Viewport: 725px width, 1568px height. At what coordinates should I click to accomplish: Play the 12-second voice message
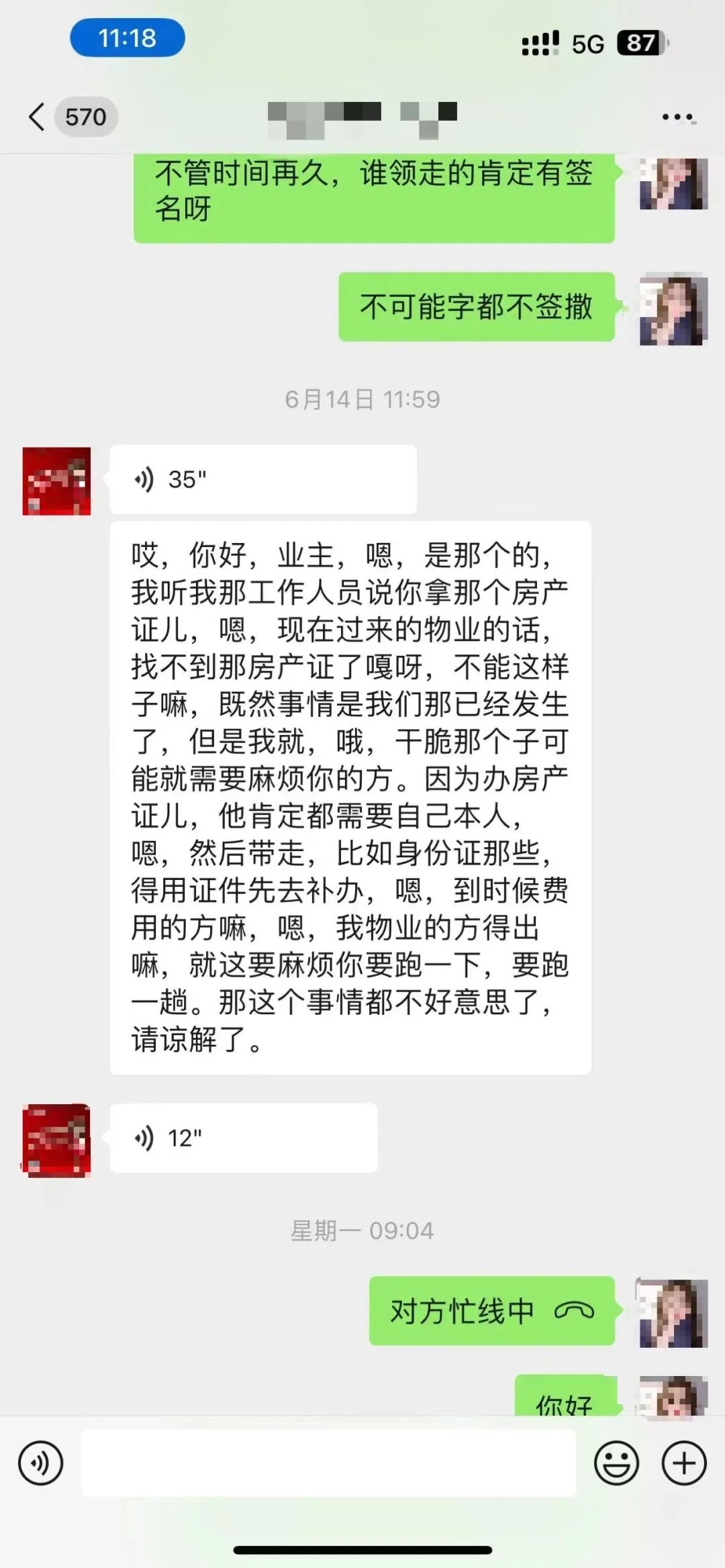tap(243, 1138)
